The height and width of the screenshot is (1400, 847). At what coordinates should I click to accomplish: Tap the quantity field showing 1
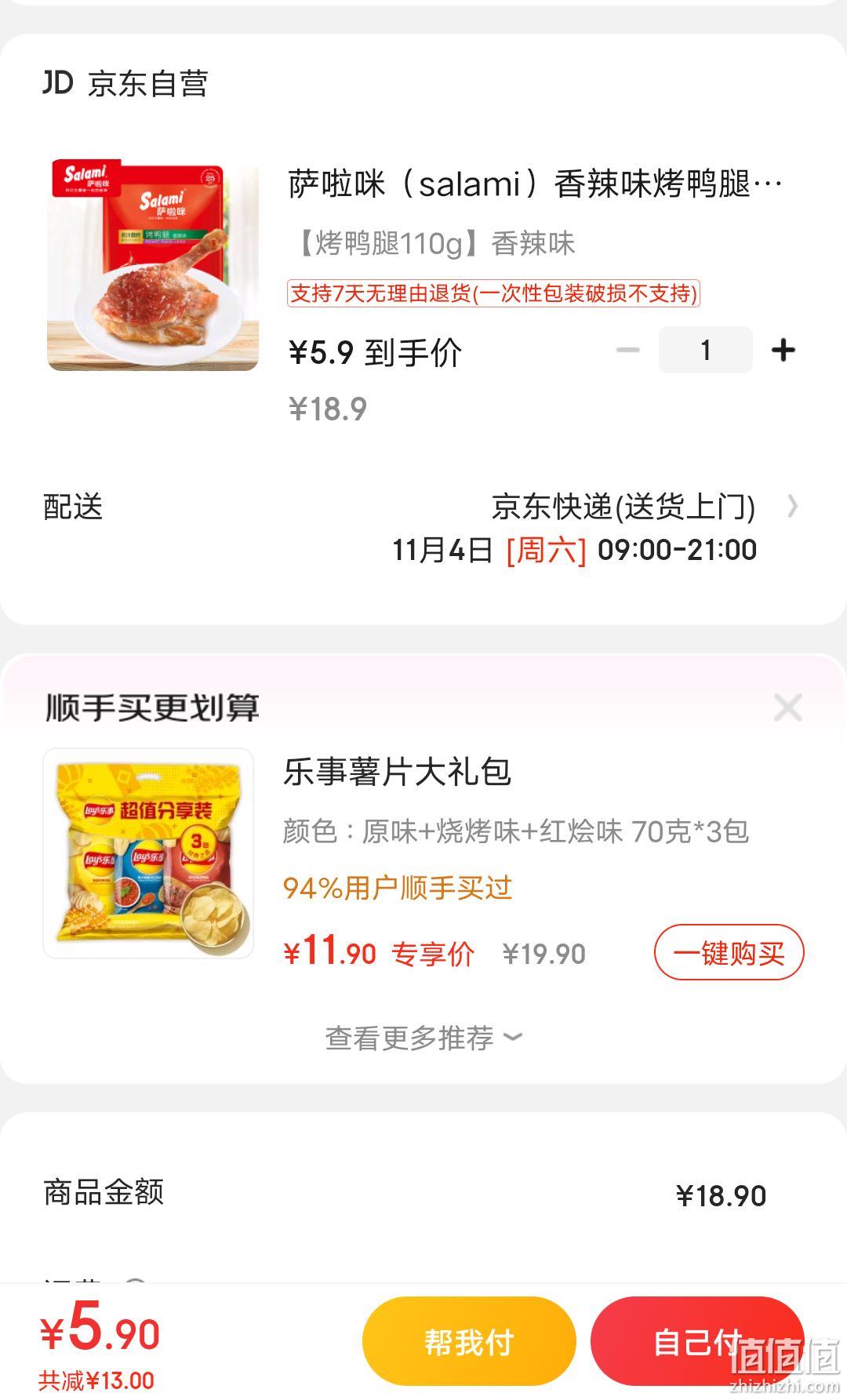pyautogui.click(x=705, y=350)
